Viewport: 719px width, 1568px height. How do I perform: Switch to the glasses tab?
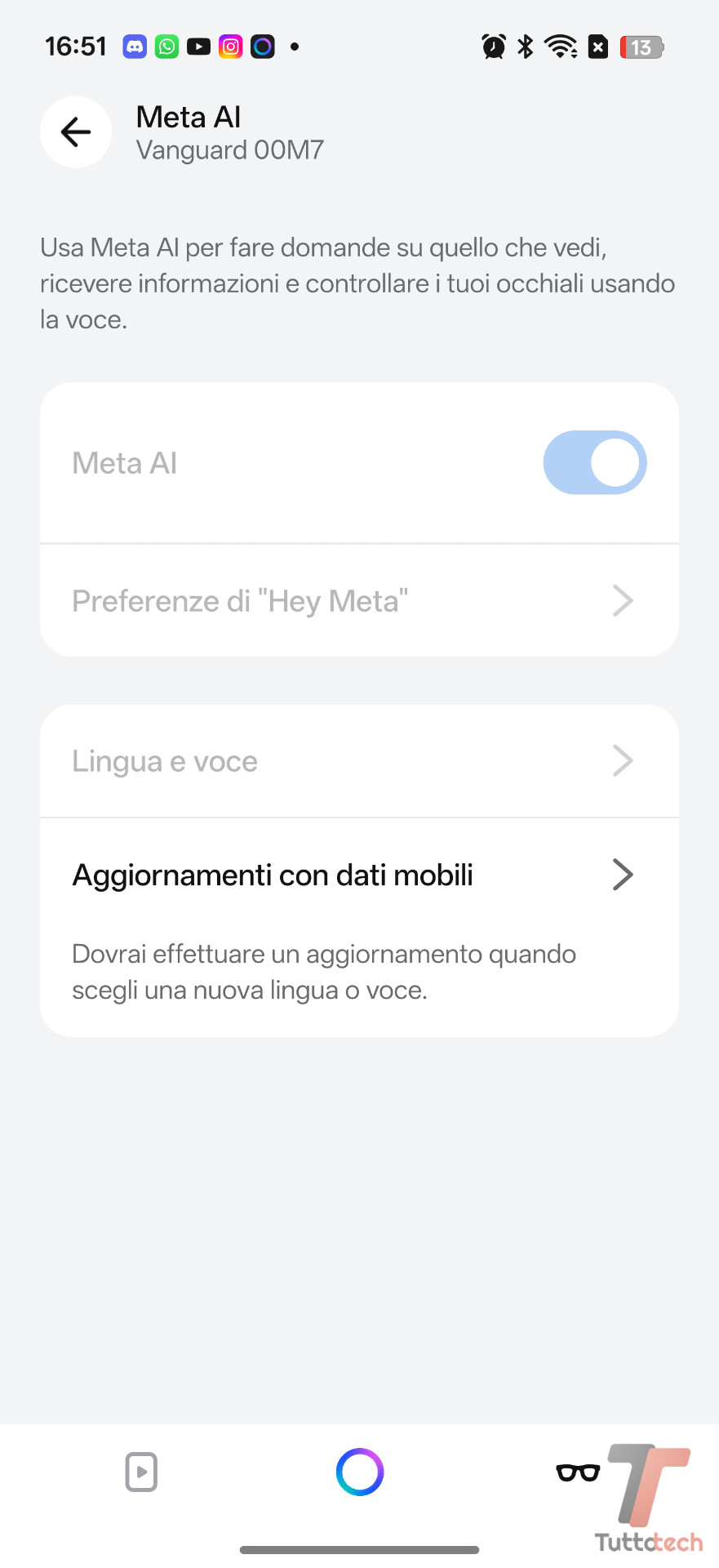click(x=578, y=1472)
